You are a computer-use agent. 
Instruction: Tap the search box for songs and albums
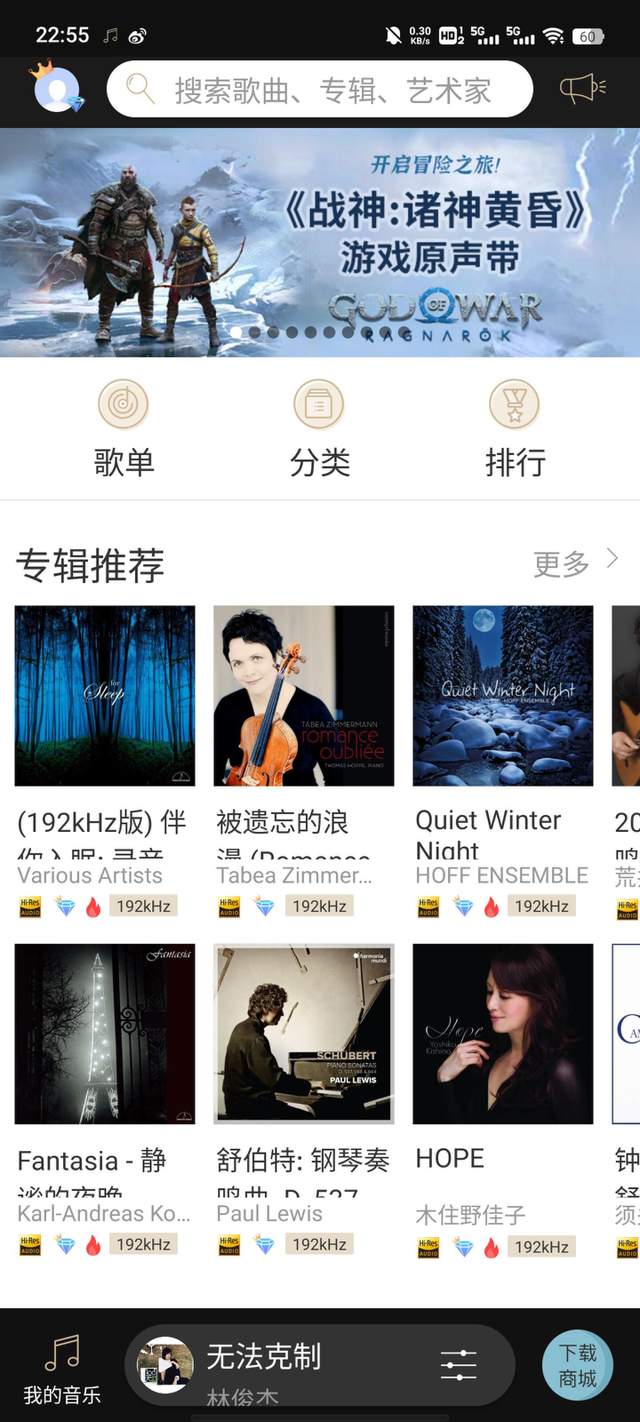pyautogui.click(x=320, y=90)
